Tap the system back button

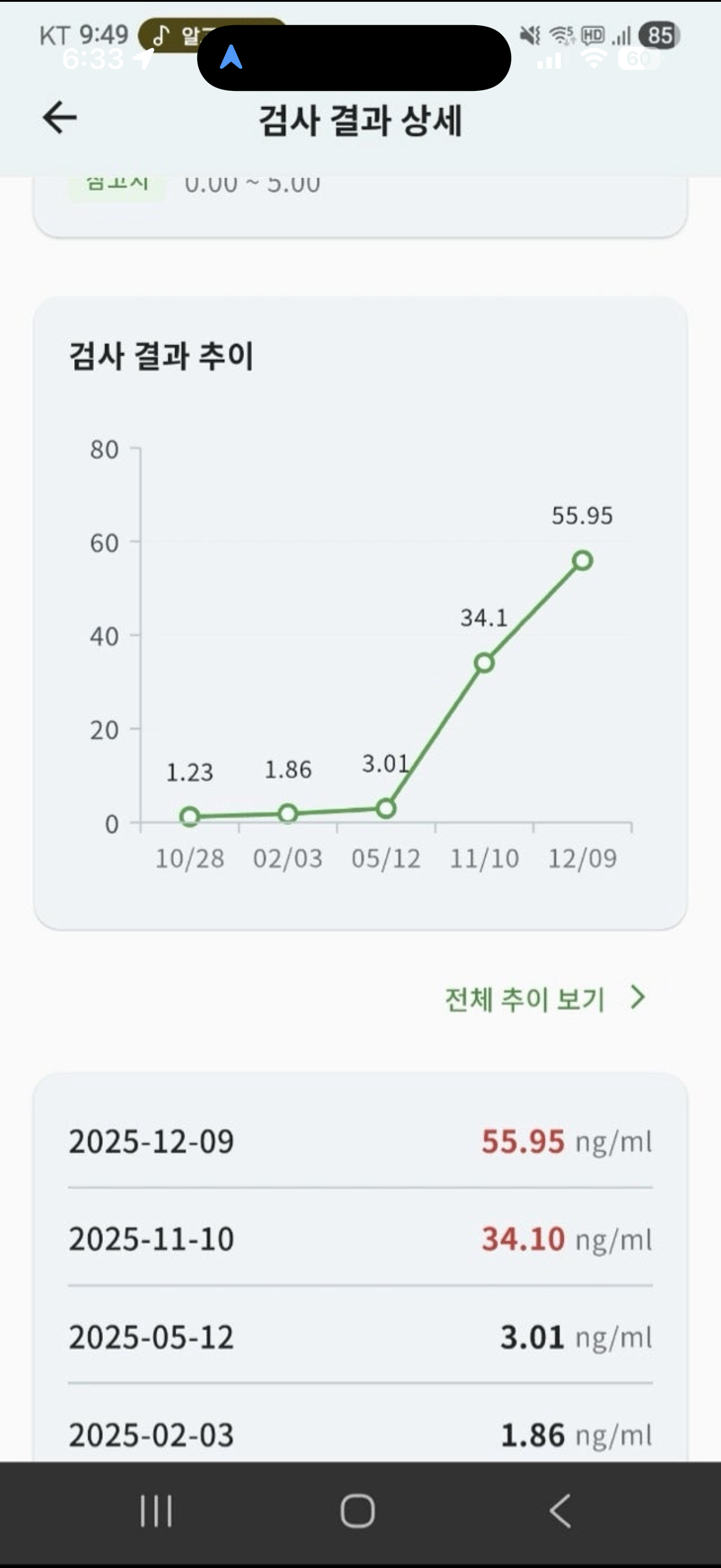click(560, 1511)
